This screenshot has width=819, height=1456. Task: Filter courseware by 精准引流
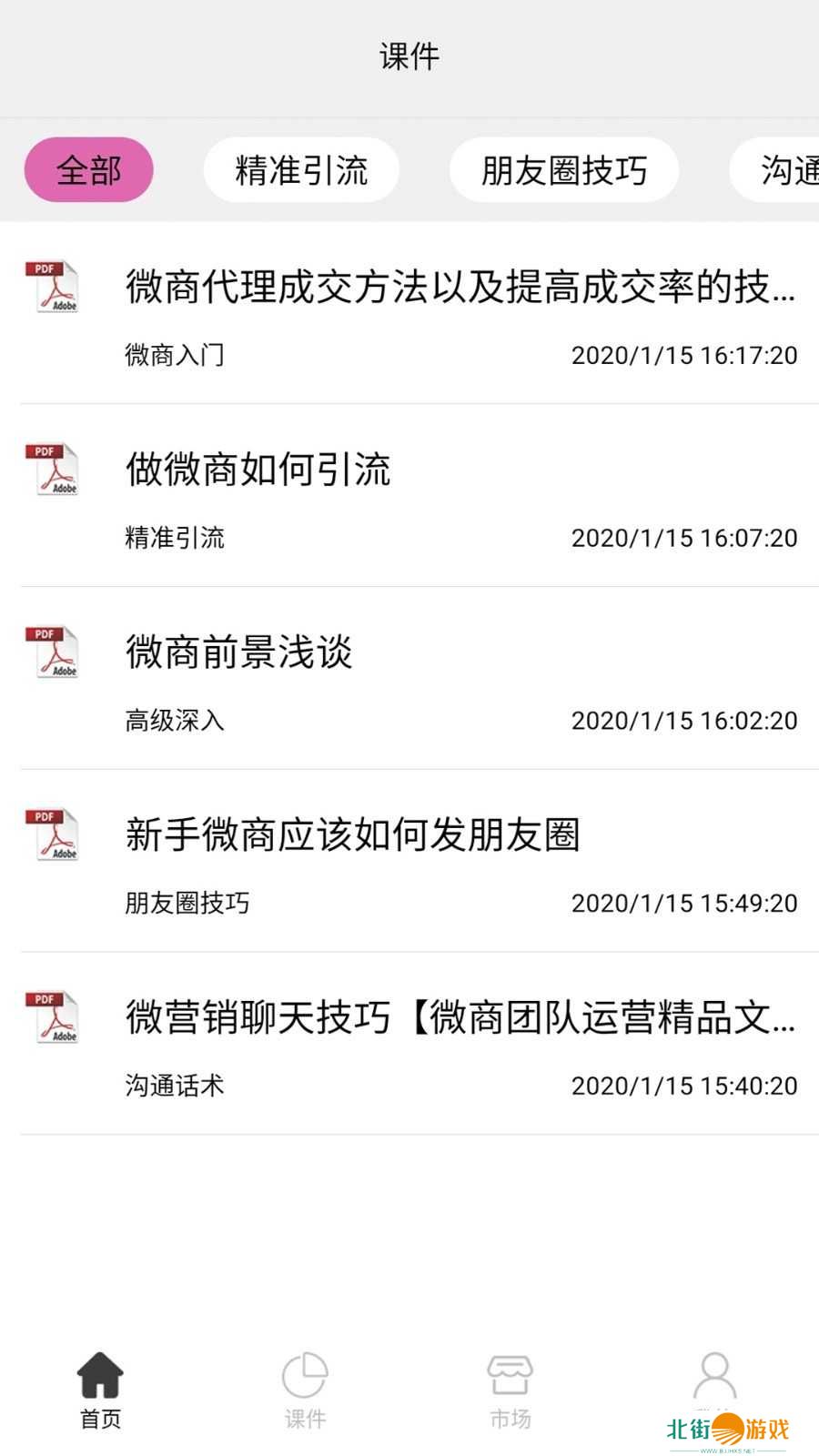pyautogui.click(x=301, y=170)
